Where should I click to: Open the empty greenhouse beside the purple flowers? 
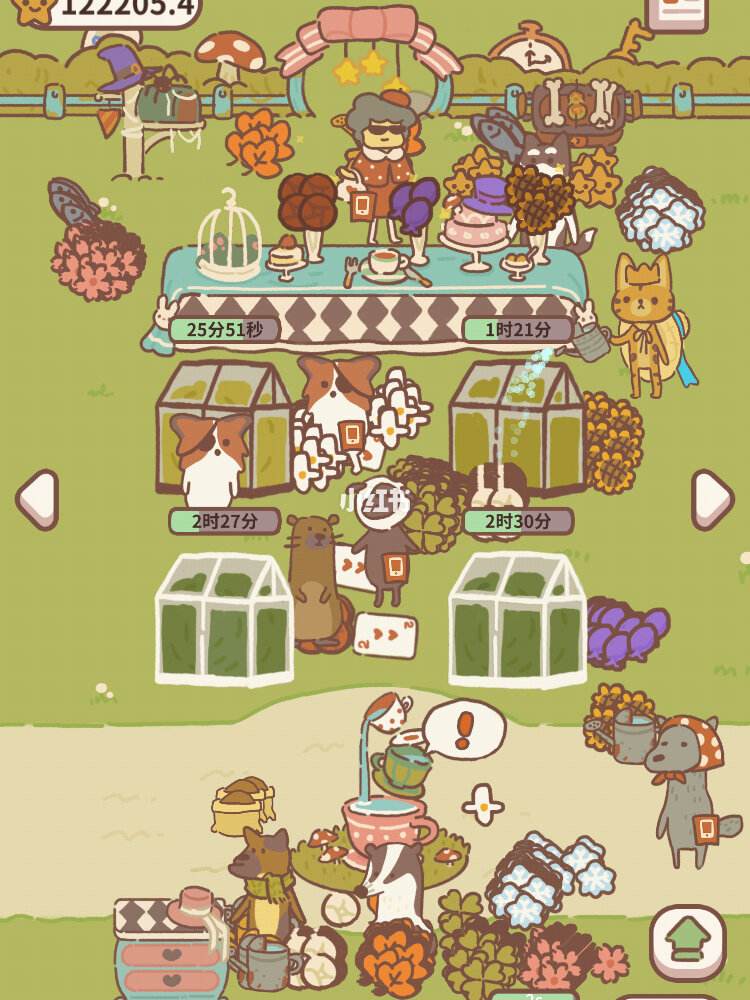(x=517, y=620)
